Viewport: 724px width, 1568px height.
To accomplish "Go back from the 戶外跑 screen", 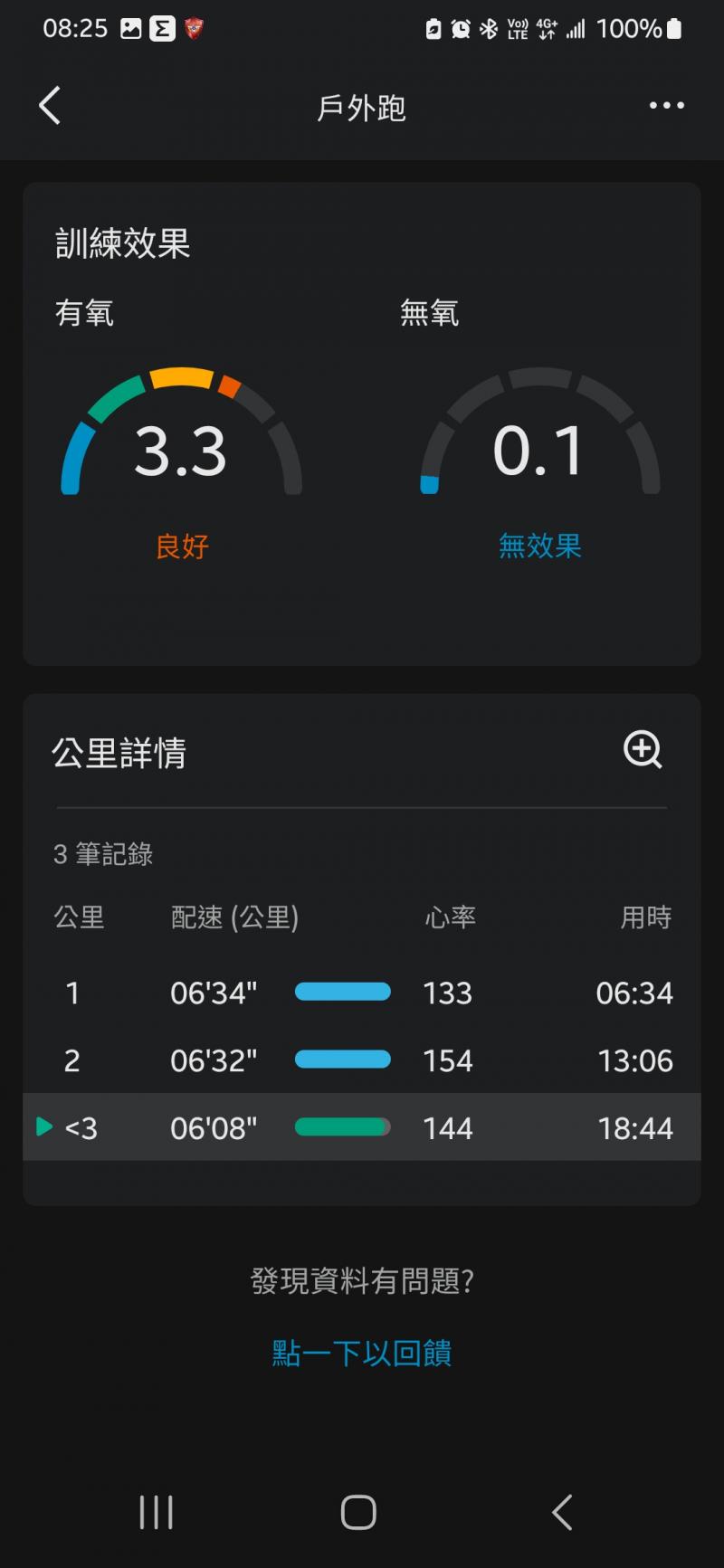I will (x=51, y=106).
